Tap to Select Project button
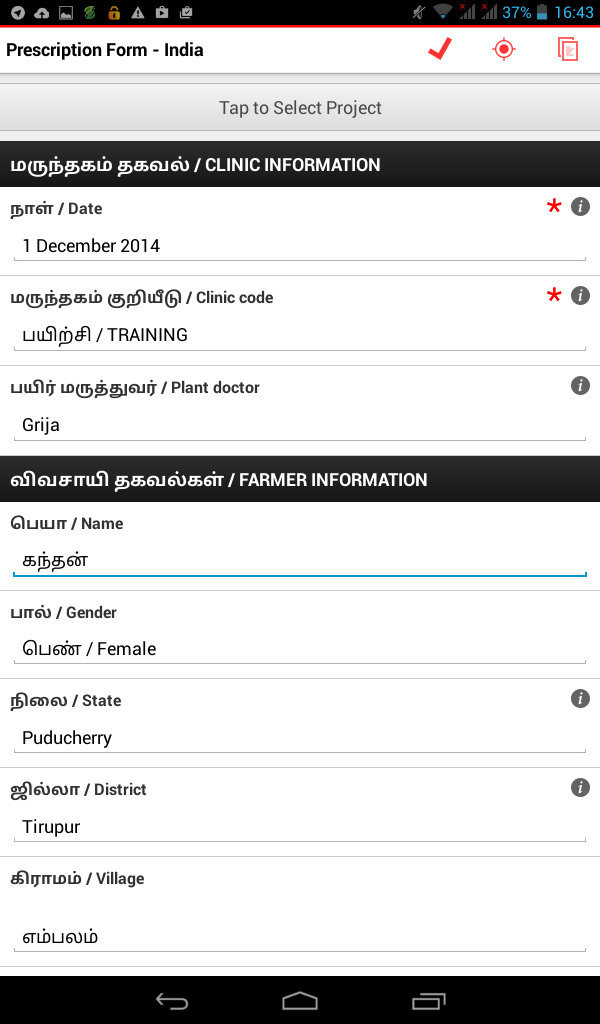 pos(300,108)
